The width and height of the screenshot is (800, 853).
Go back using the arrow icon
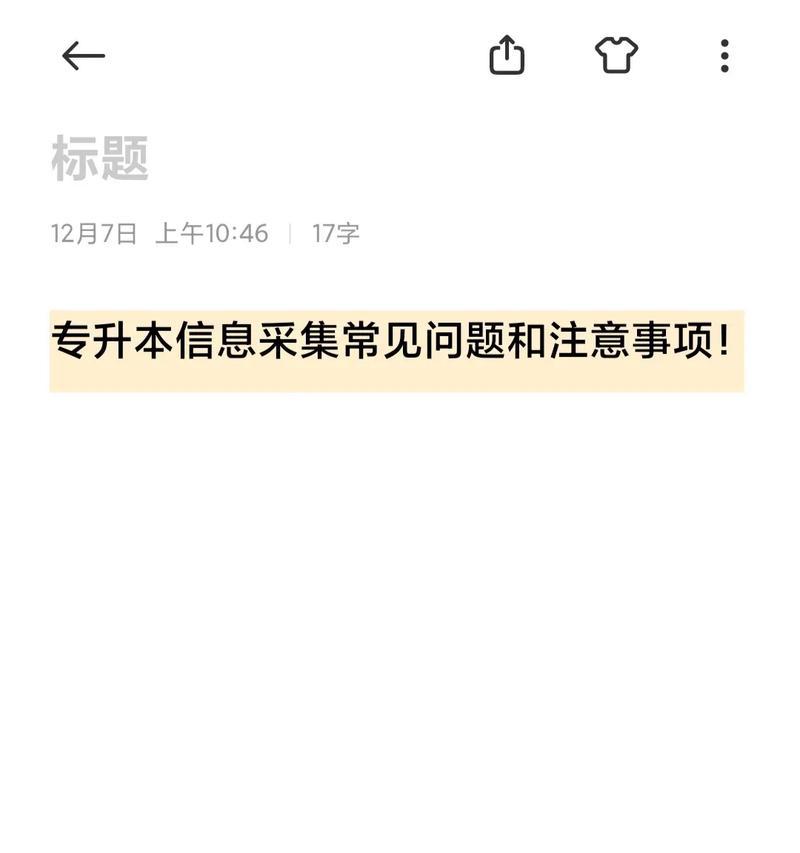[83, 56]
